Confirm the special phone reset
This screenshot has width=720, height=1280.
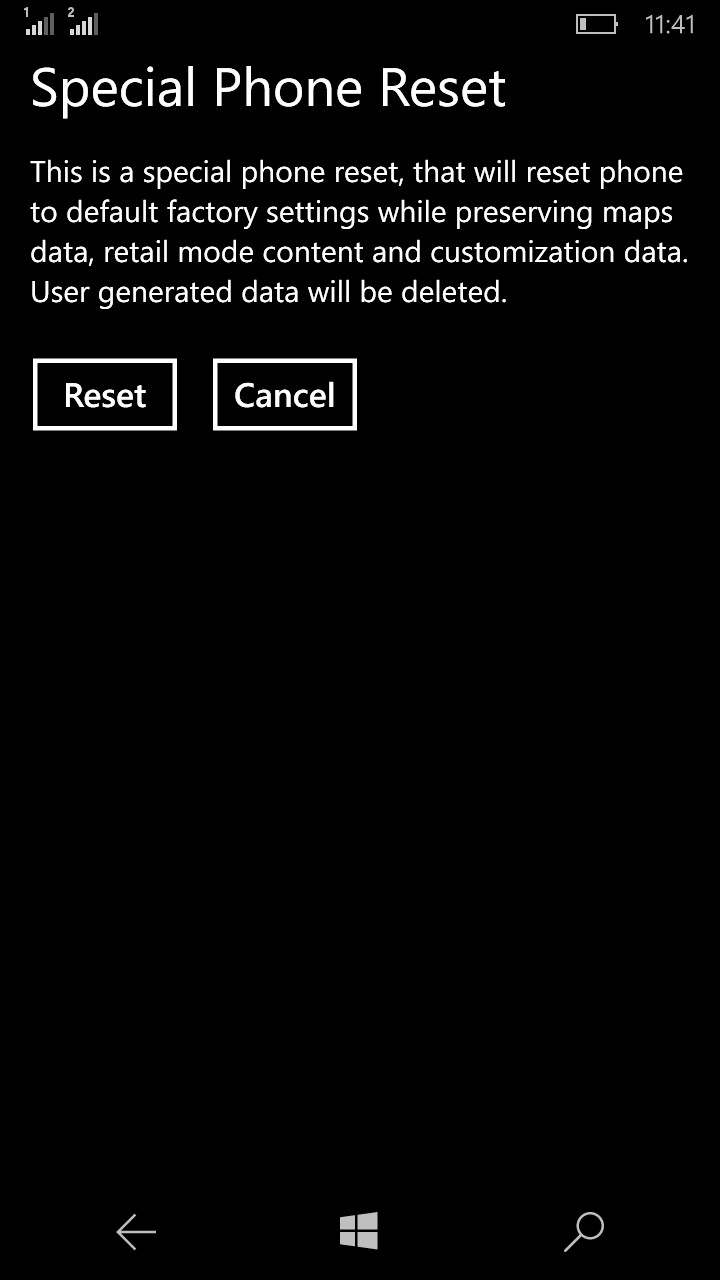coord(105,395)
